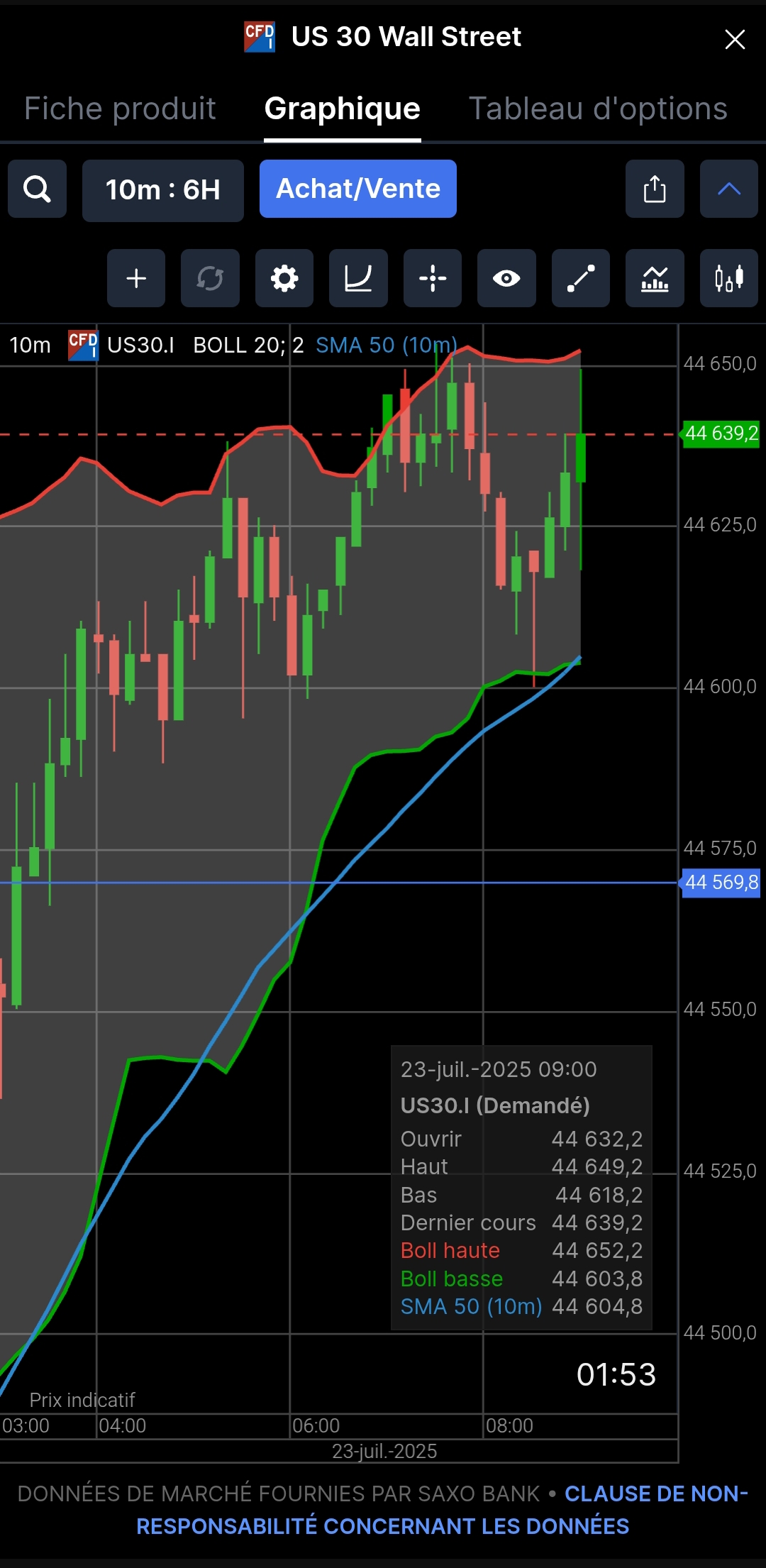Enable the crosshair tool
The image size is (766, 1568).
[x=433, y=278]
